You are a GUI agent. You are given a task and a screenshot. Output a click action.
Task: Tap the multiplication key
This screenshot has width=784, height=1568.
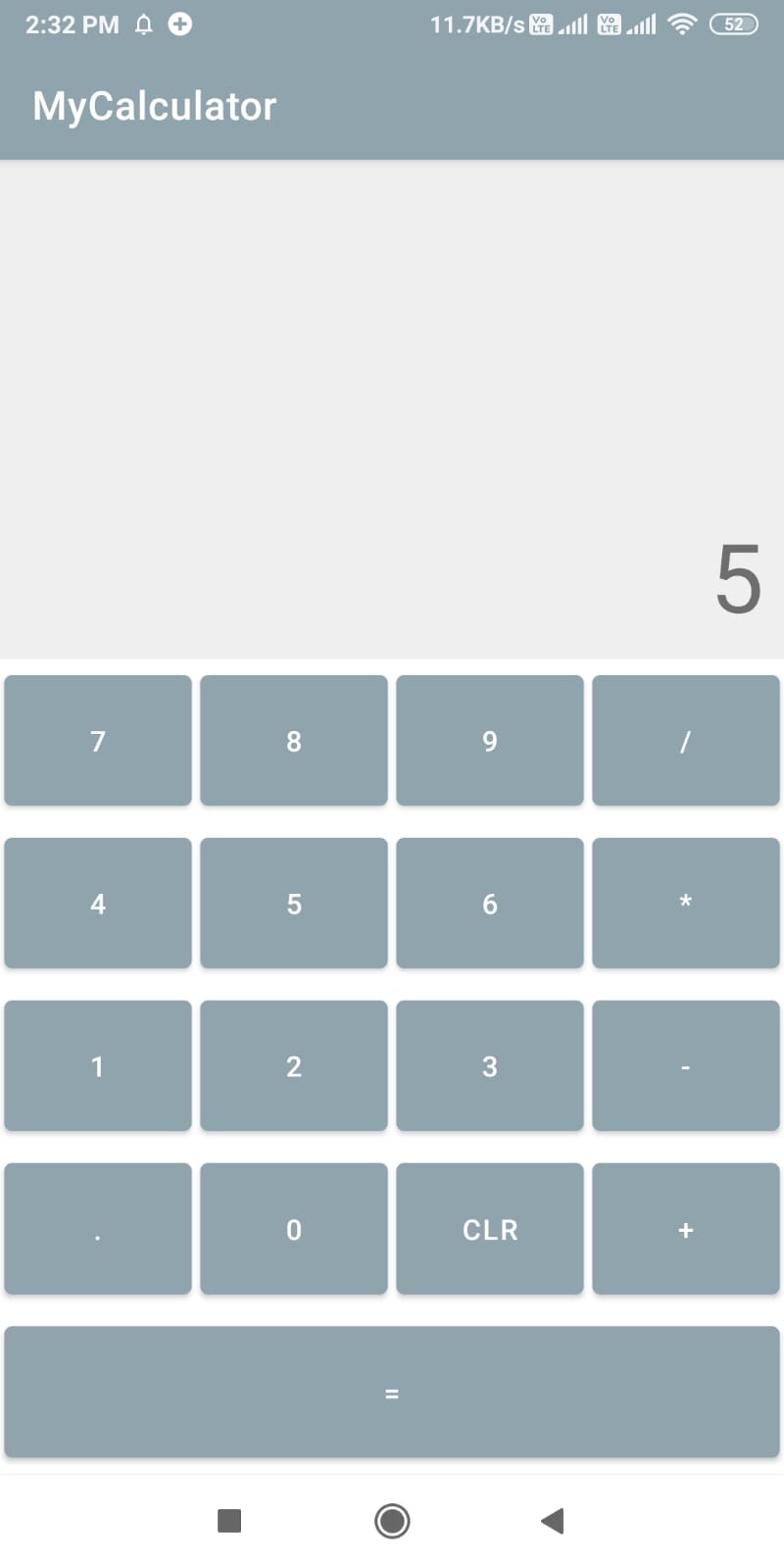[686, 903]
